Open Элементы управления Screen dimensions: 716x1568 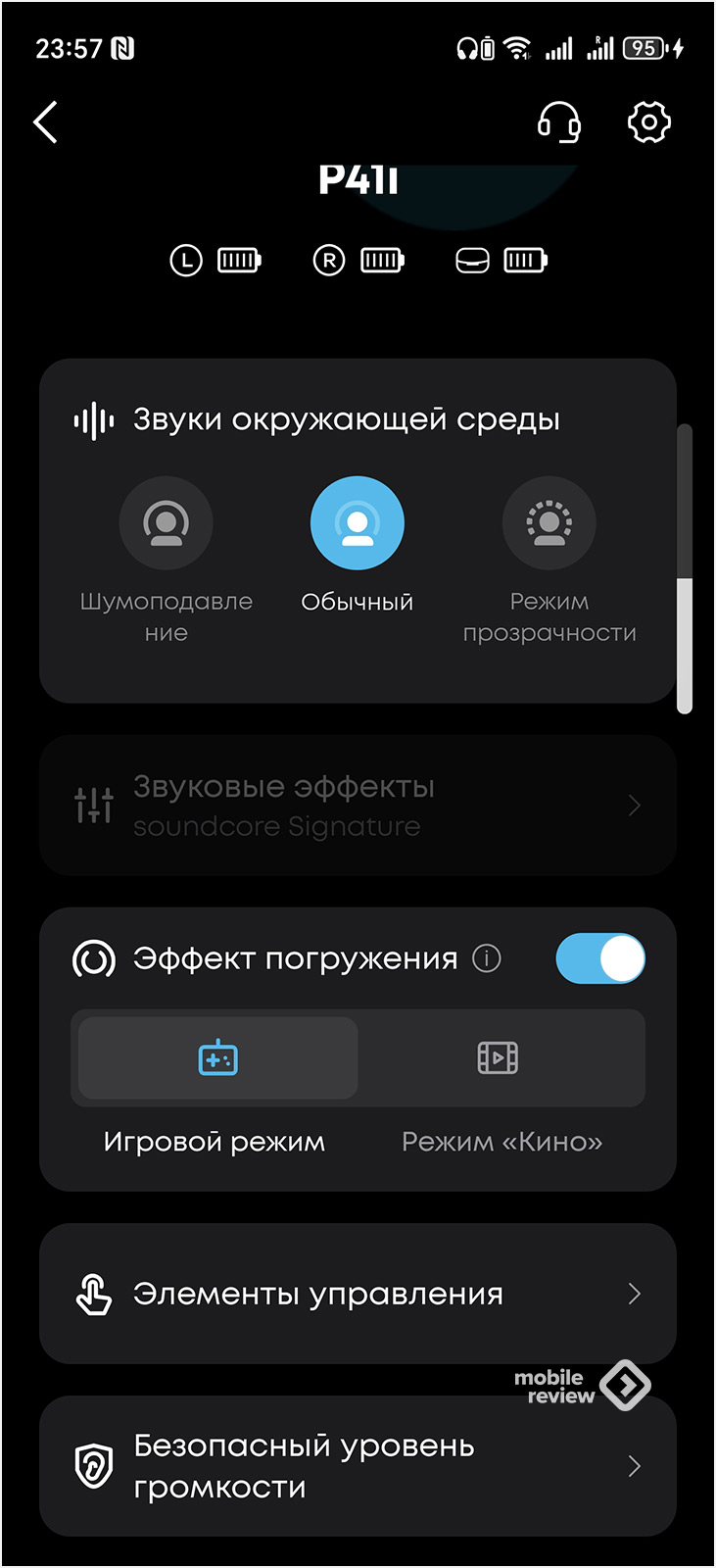[x=358, y=1294]
